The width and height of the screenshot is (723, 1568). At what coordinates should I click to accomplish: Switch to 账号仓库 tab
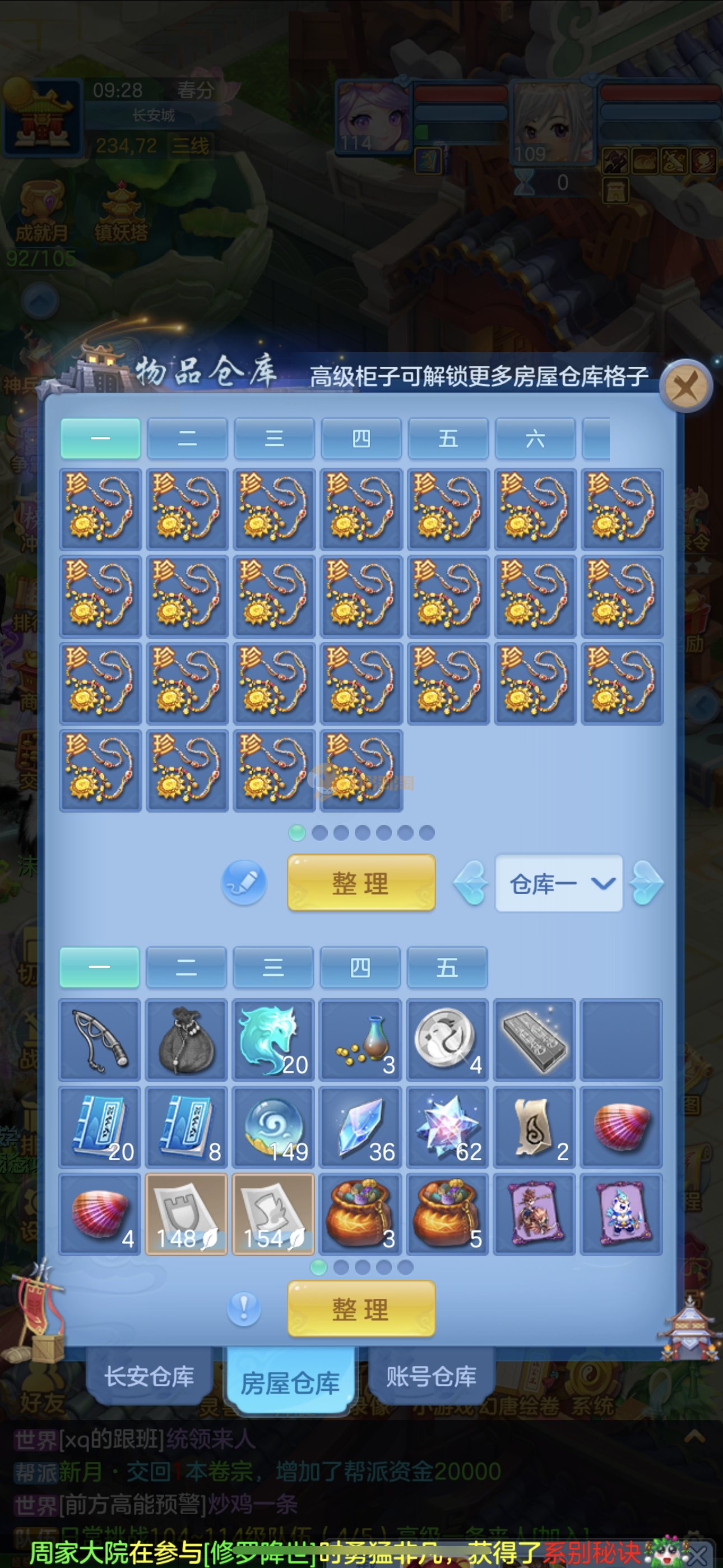pyautogui.click(x=431, y=1376)
